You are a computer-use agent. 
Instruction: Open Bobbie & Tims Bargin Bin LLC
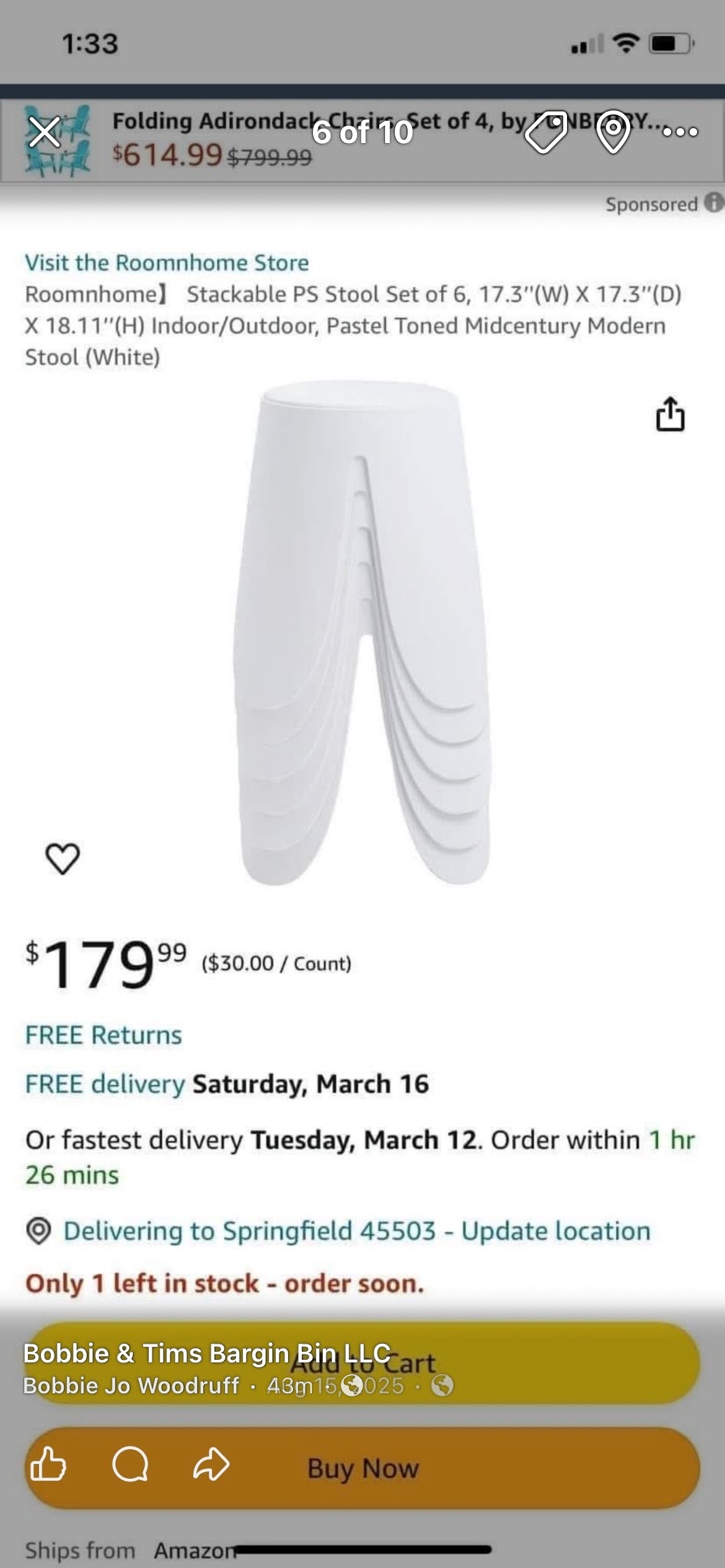tap(207, 1353)
